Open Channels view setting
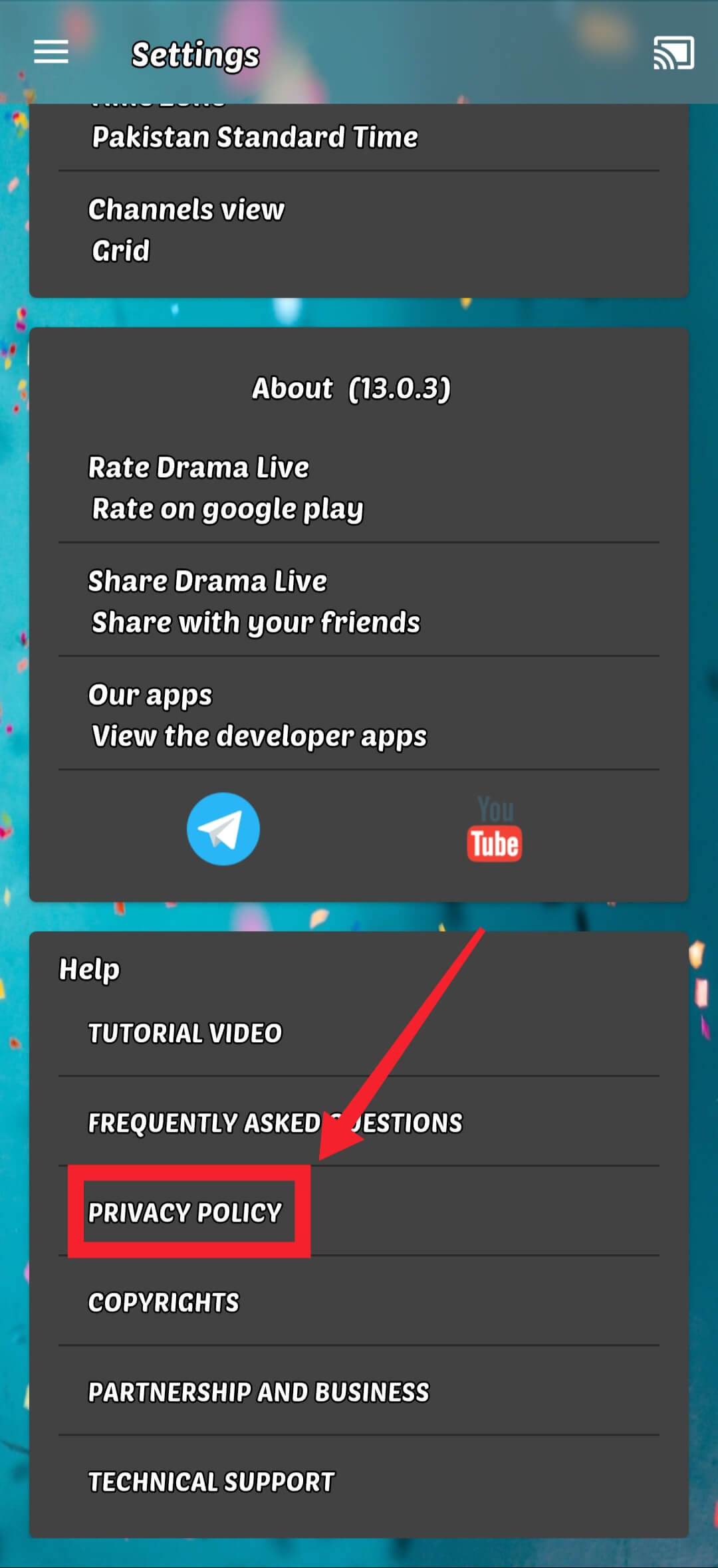The image size is (718, 1568). pos(186,230)
